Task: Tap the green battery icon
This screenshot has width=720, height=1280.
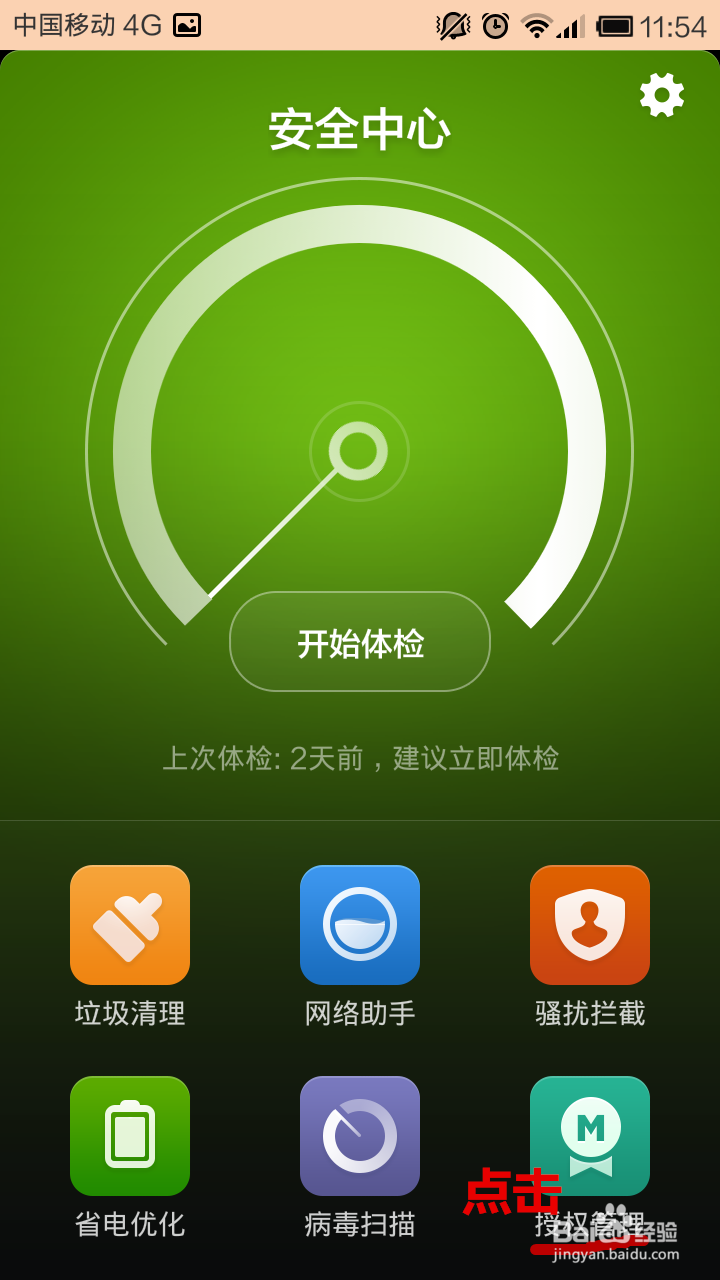Action: [x=130, y=1135]
